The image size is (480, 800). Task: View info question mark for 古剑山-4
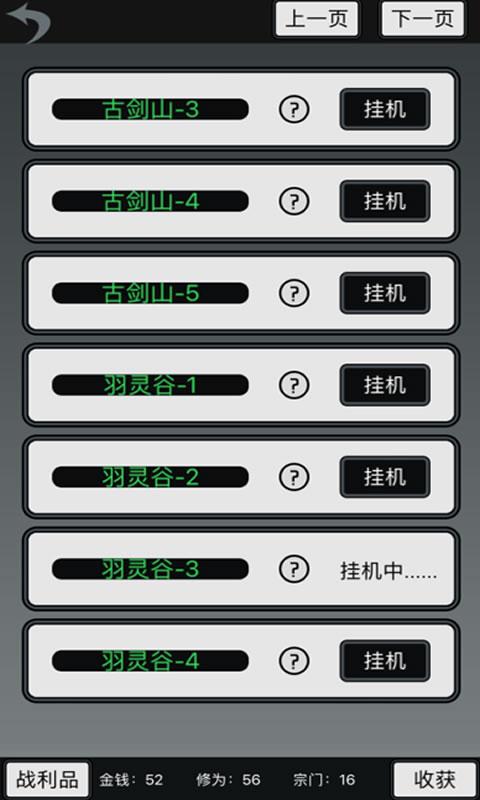tap(294, 201)
